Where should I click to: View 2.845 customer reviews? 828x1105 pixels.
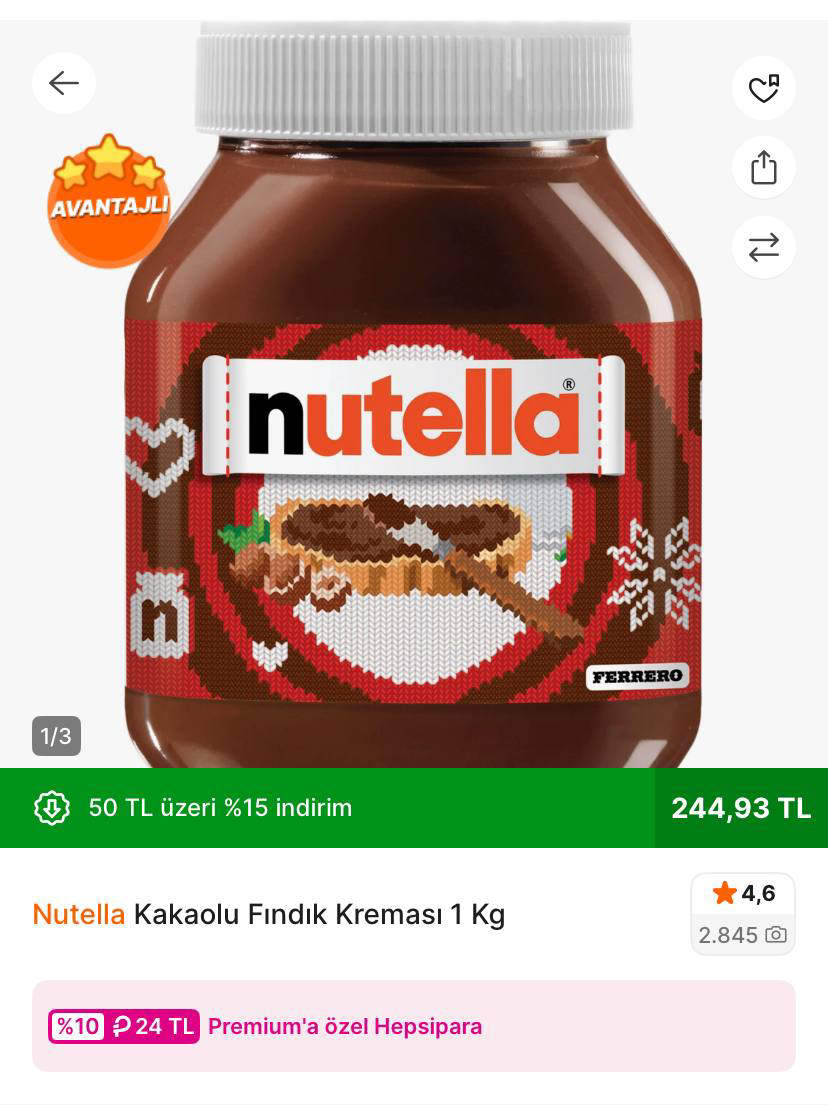pyautogui.click(x=728, y=935)
